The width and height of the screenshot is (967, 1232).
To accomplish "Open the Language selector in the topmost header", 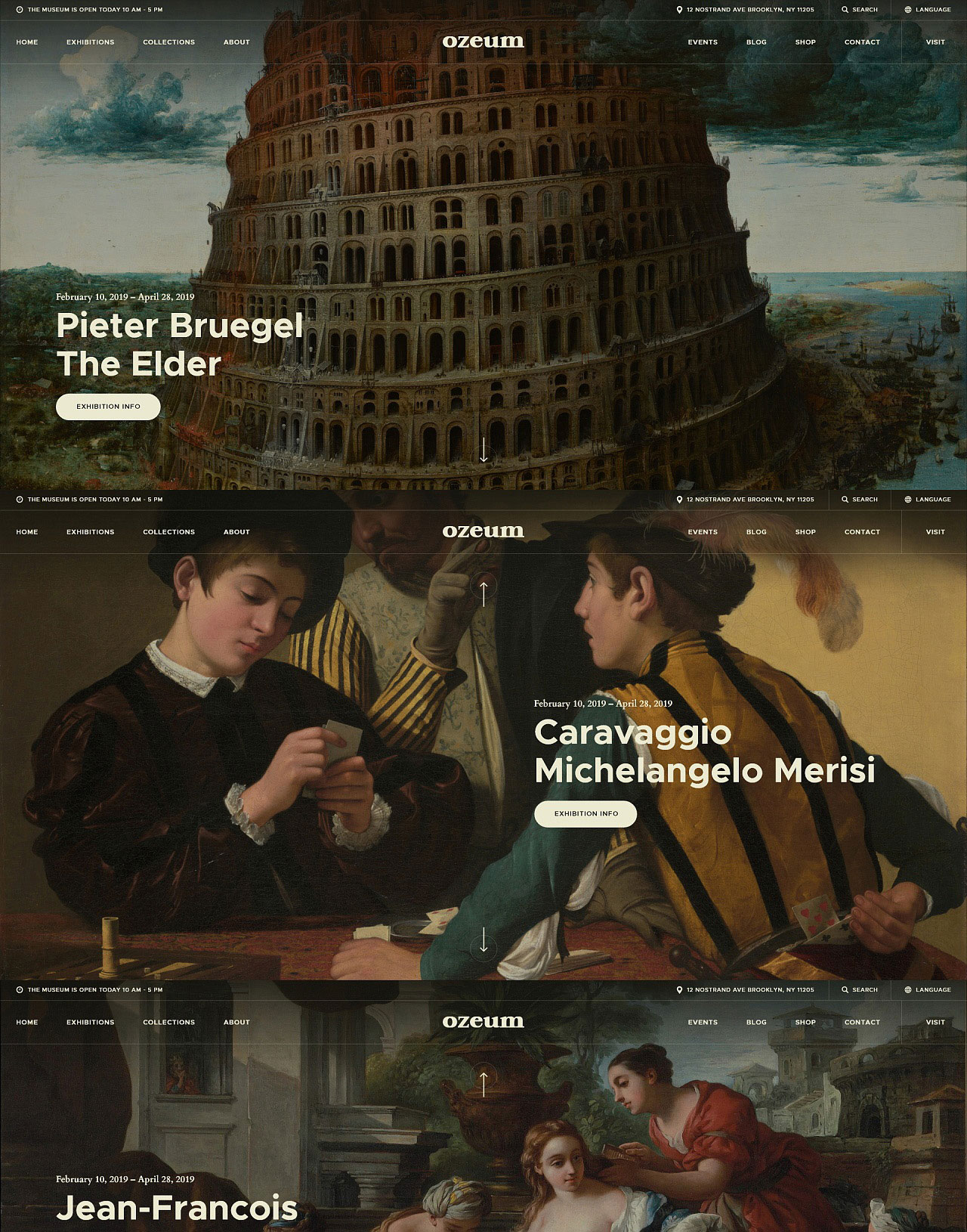I will [x=928, y=10].
